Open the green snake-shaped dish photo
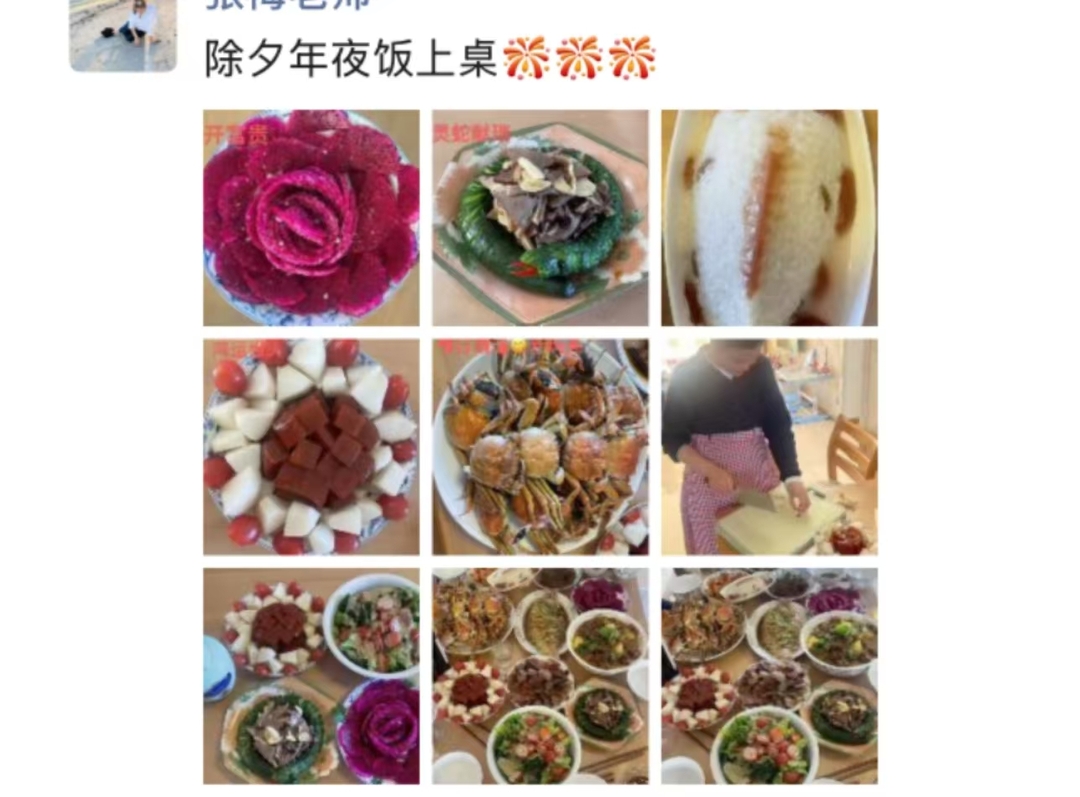1080x797 pixels. tap(540, 217)
